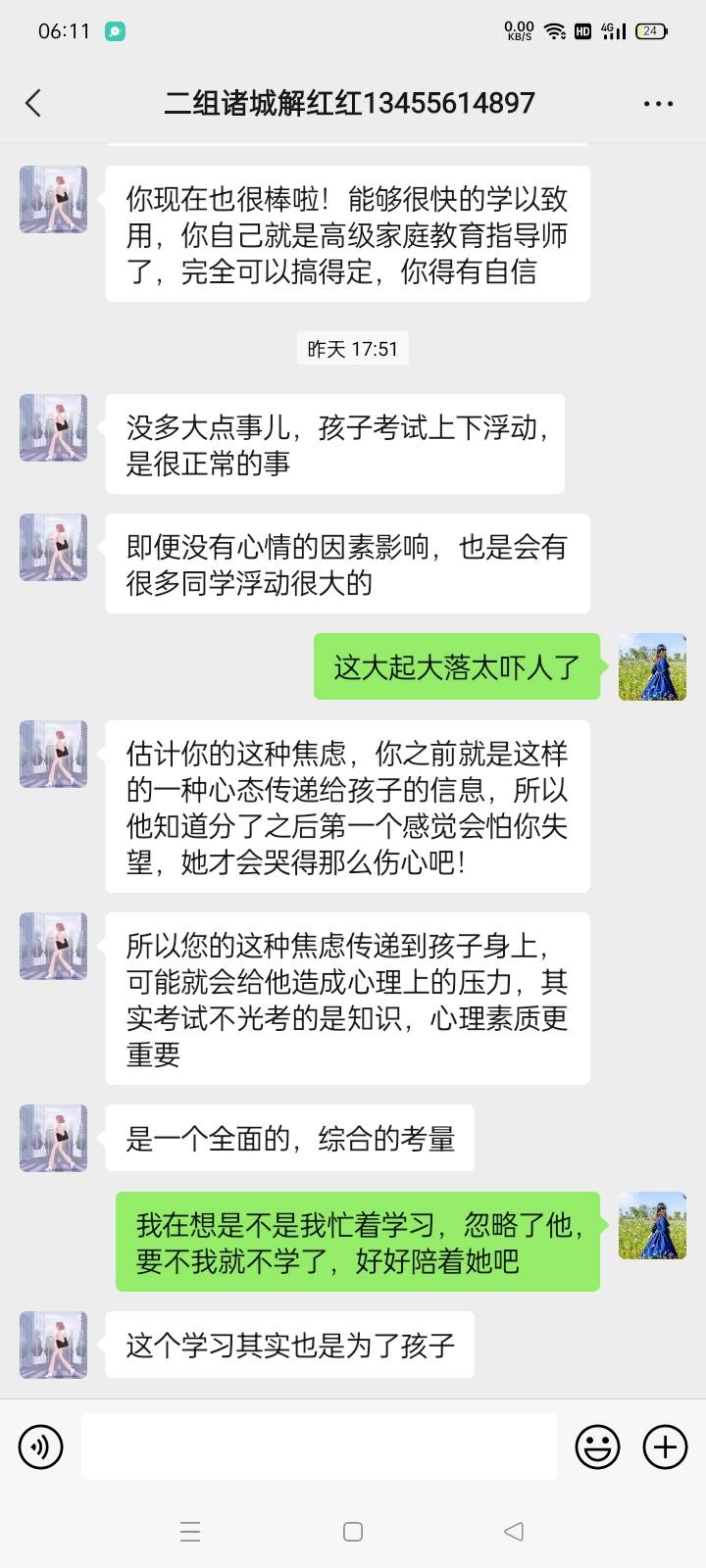Open the voice message input icon

pos(40,1446)
